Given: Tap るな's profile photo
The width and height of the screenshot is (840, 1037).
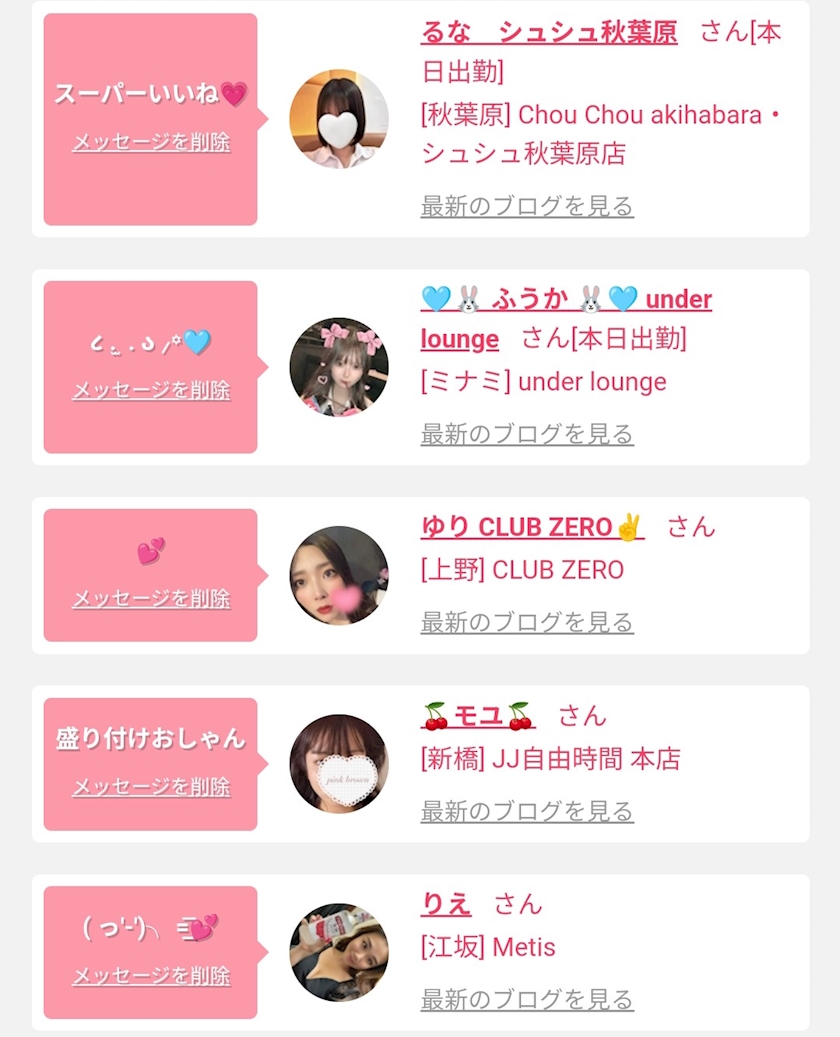Looking at the screenshot, I should point(339,119).
